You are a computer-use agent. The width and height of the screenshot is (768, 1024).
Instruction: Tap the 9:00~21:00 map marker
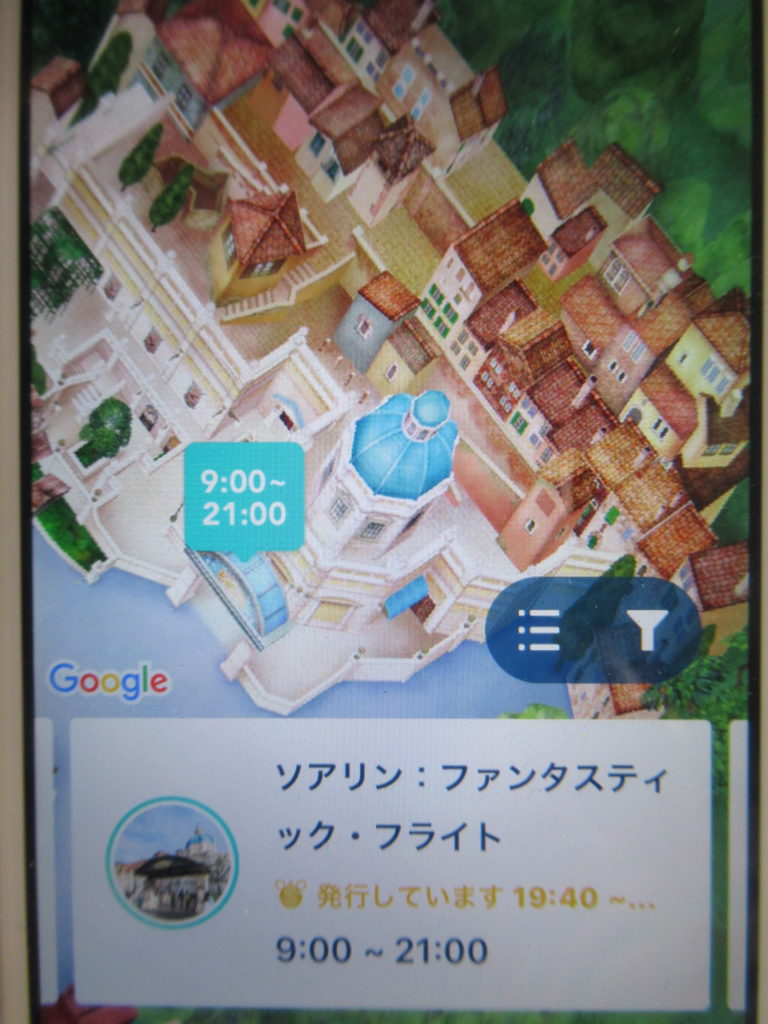tap(243, 497)
